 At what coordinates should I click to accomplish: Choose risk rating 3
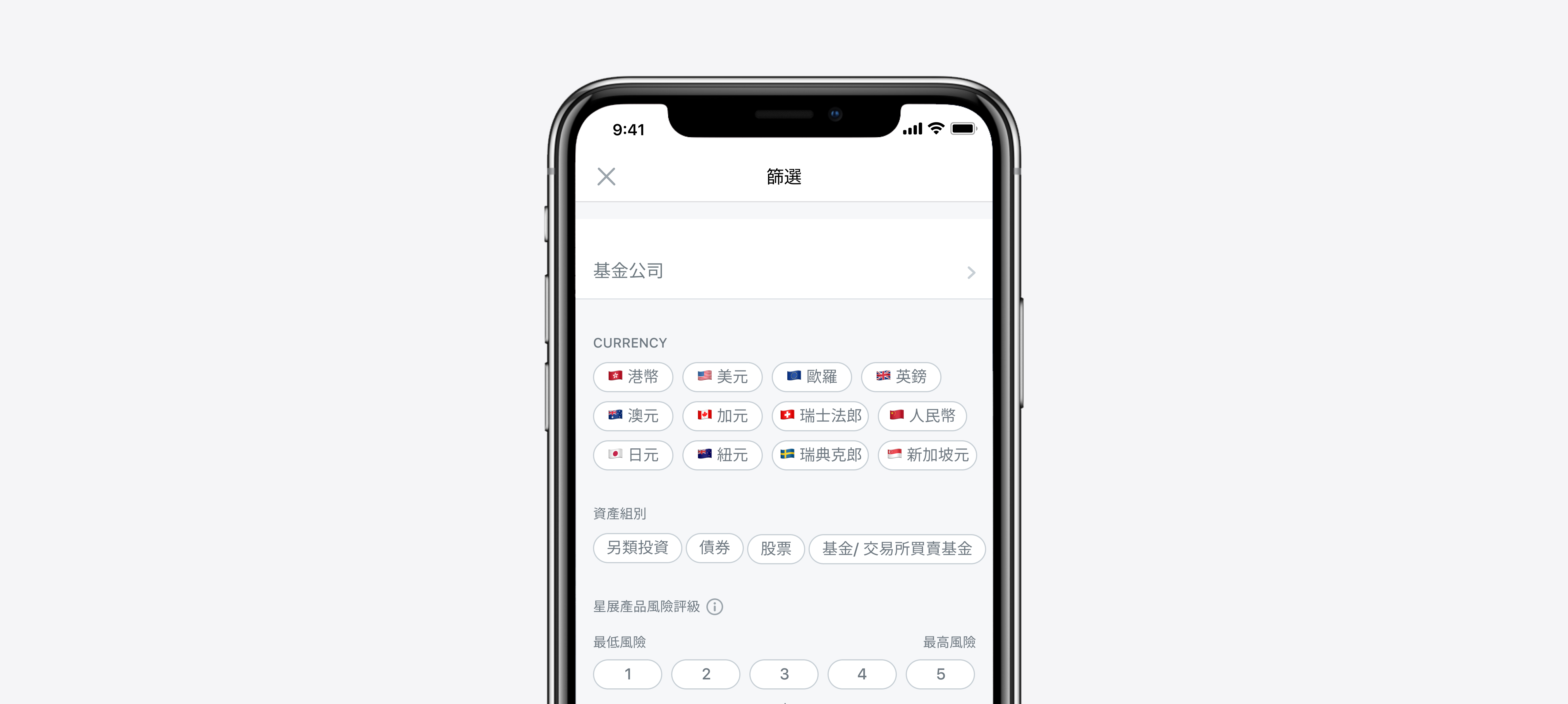click(783, 674)
